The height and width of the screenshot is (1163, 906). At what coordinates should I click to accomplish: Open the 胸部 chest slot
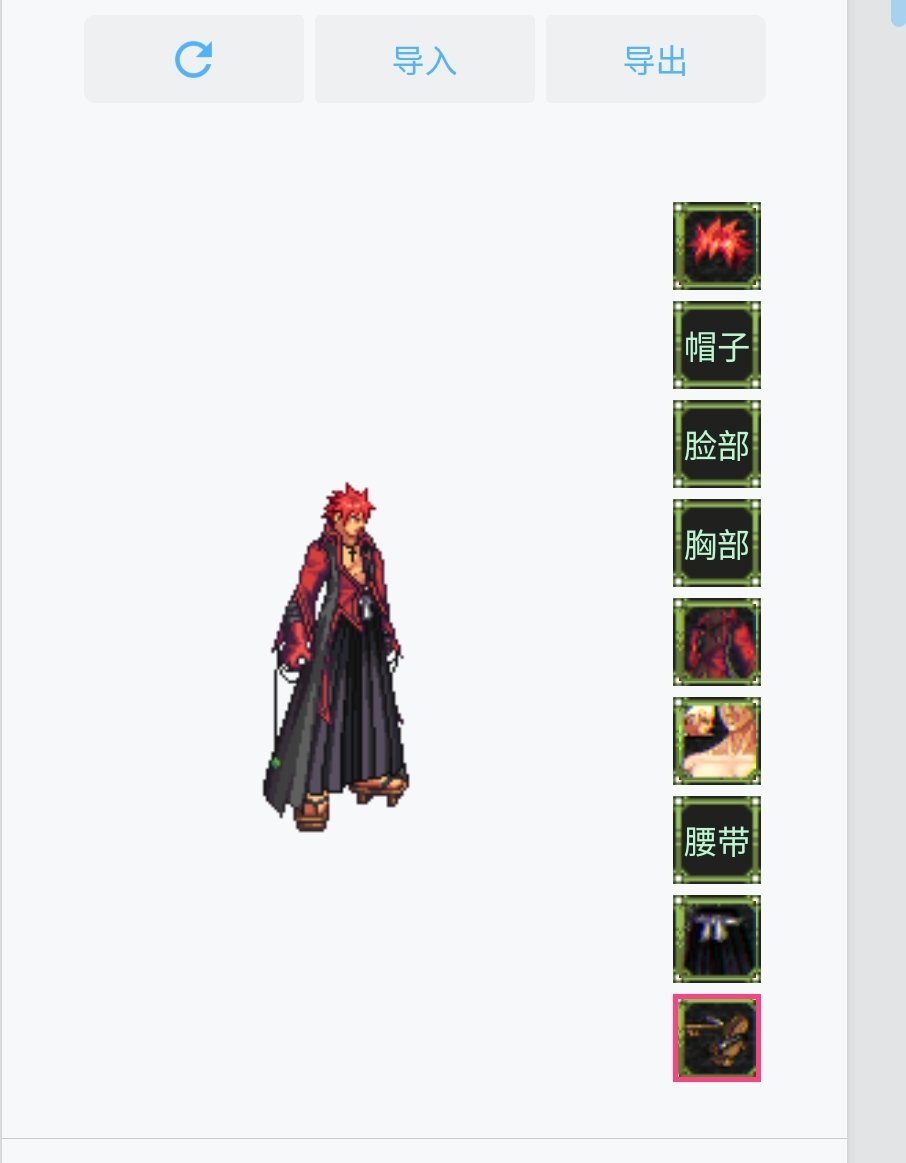[716, 543]
